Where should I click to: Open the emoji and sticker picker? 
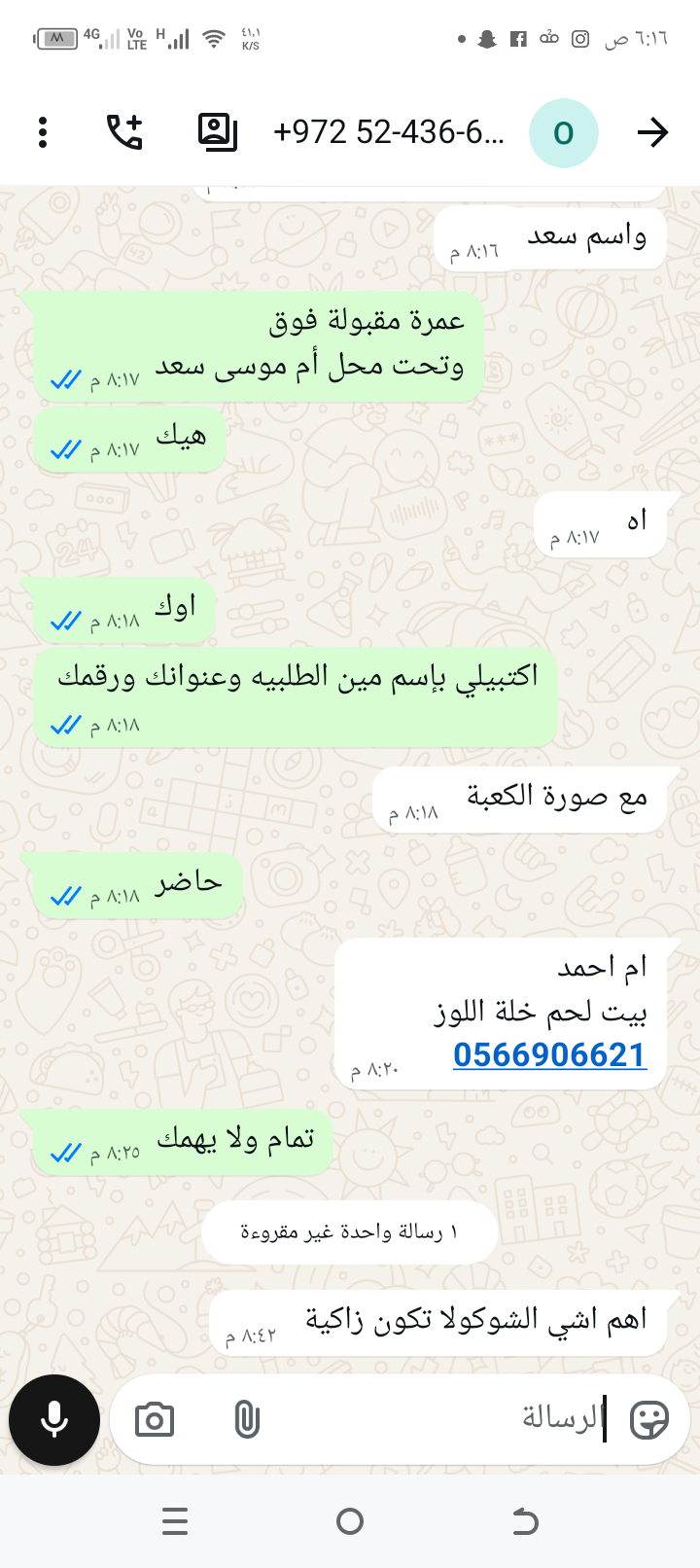648,1420
